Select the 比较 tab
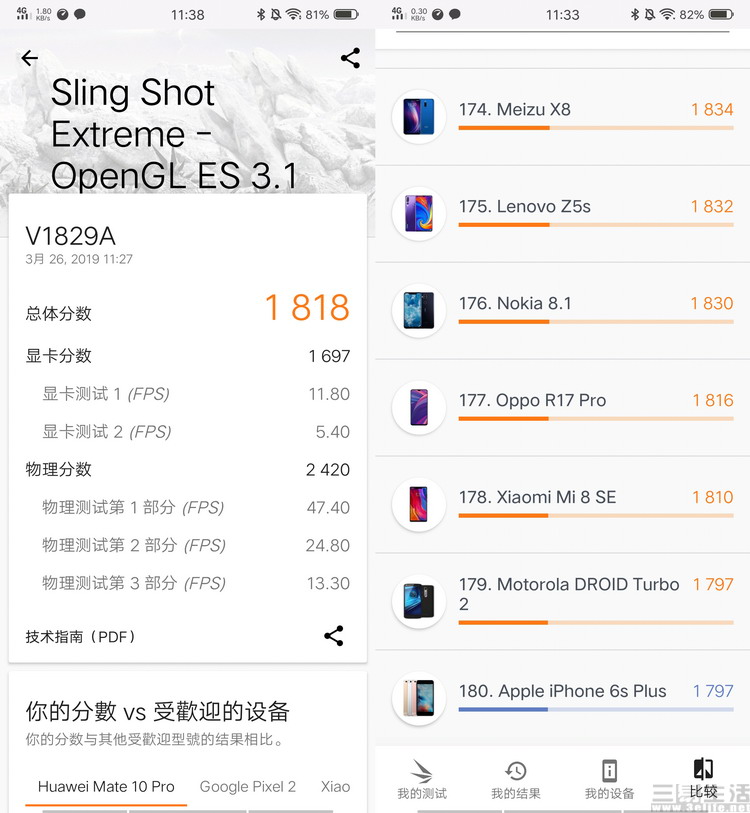The image size is (750, 813). pyautogui.click(x=703, y=779)
